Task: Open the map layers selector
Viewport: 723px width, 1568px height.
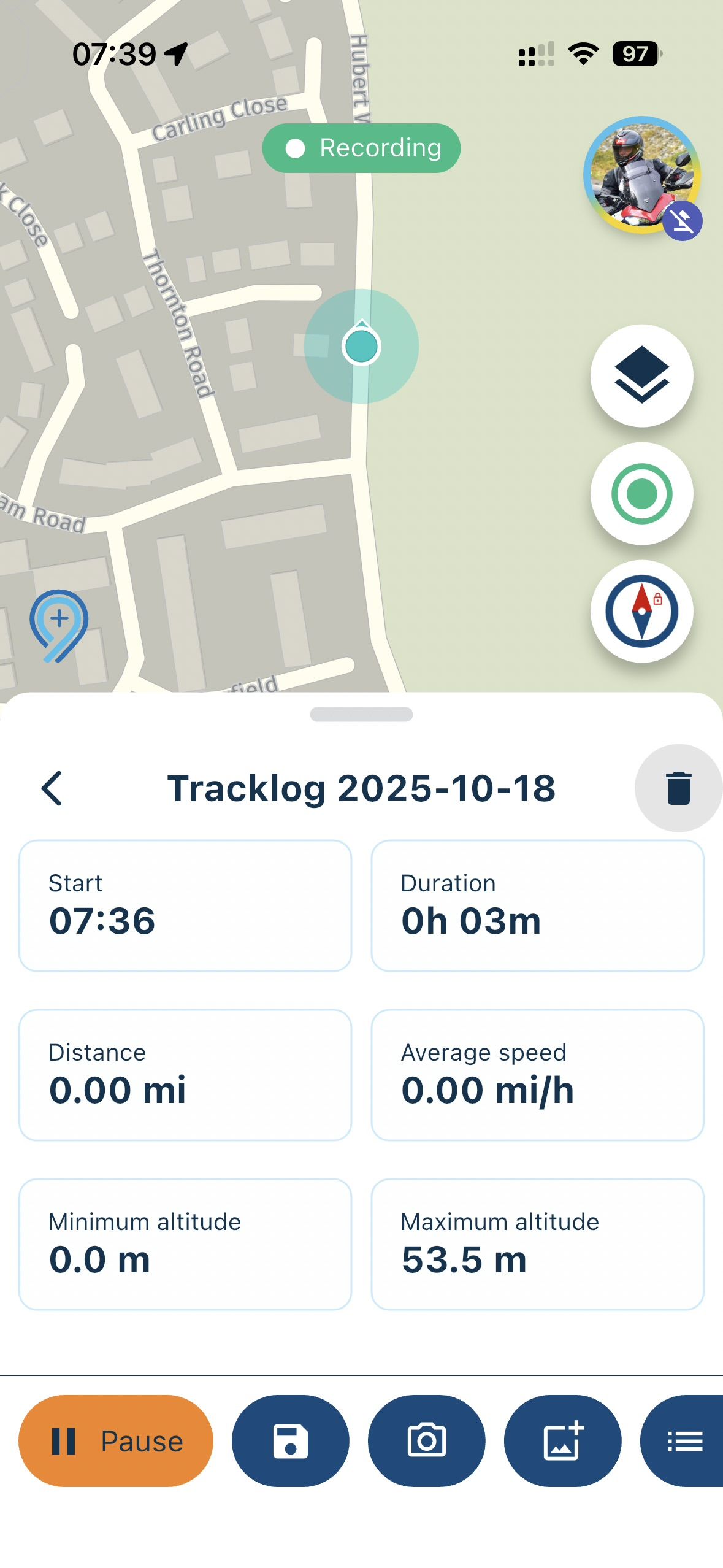Action: 641,375
